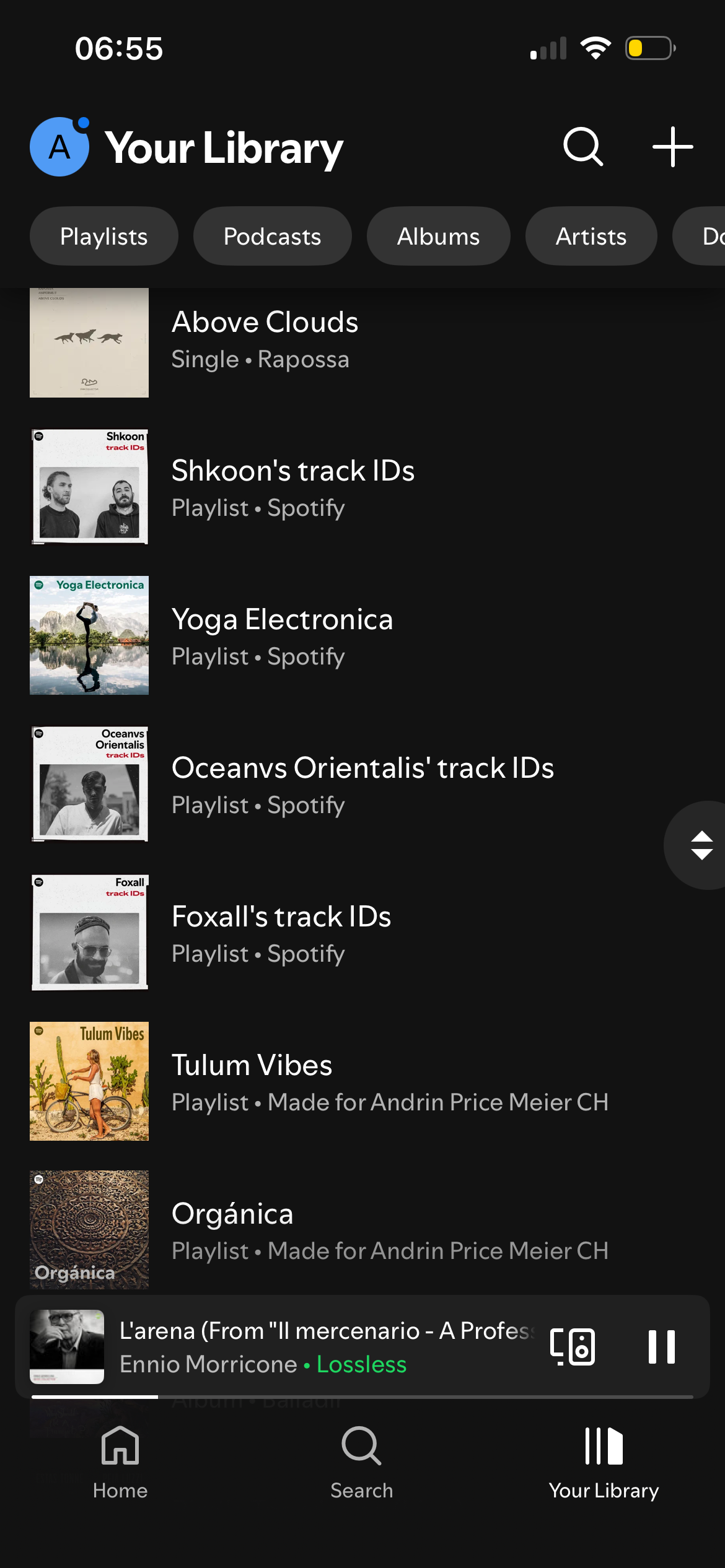Open the connect devices picker
This screenshot has height=1568, width=725.
click(573, 1346)
